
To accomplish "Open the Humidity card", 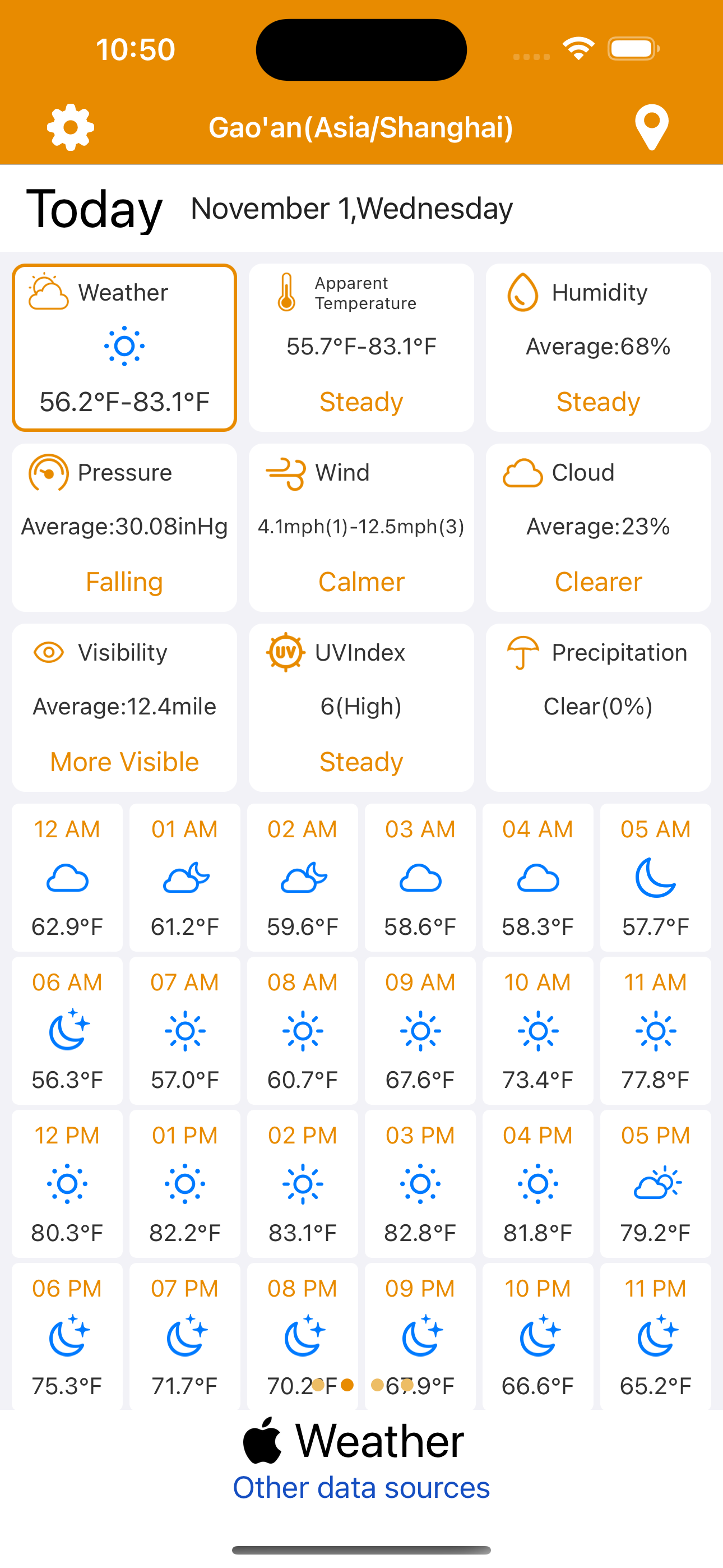I will pos(598,348).
